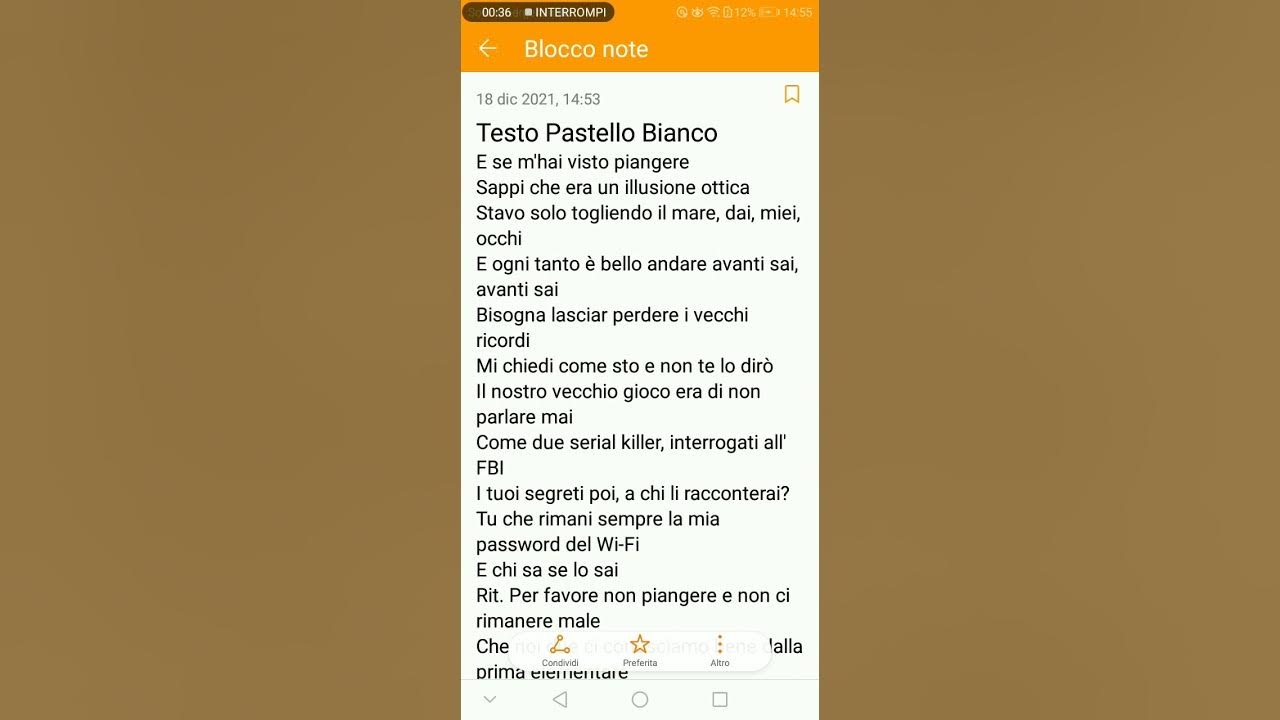This screenshot has height=720, width=1280.
Task: Tap the system back button
Action: point(560,700)
